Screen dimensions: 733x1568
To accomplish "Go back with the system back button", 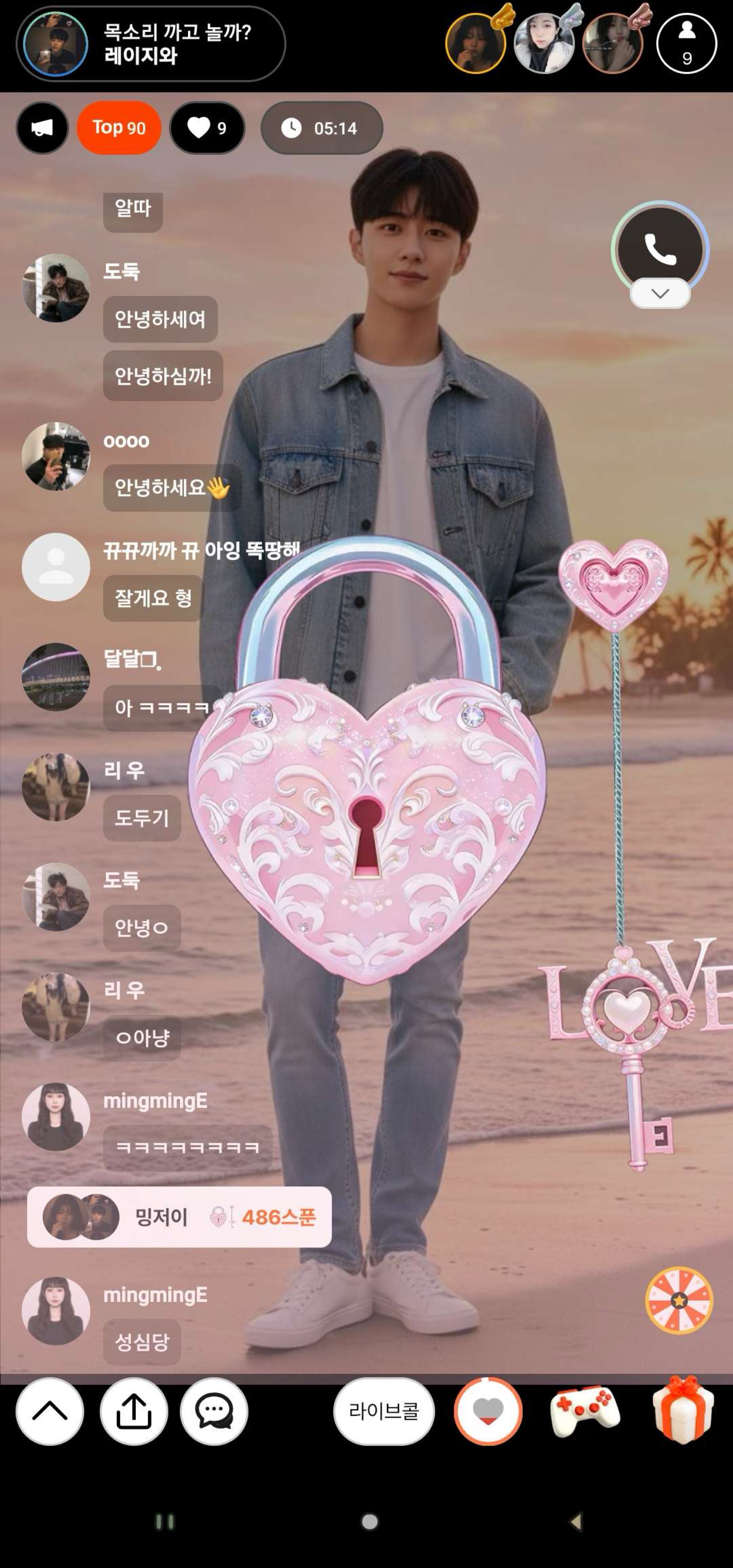I will 575,1522.
